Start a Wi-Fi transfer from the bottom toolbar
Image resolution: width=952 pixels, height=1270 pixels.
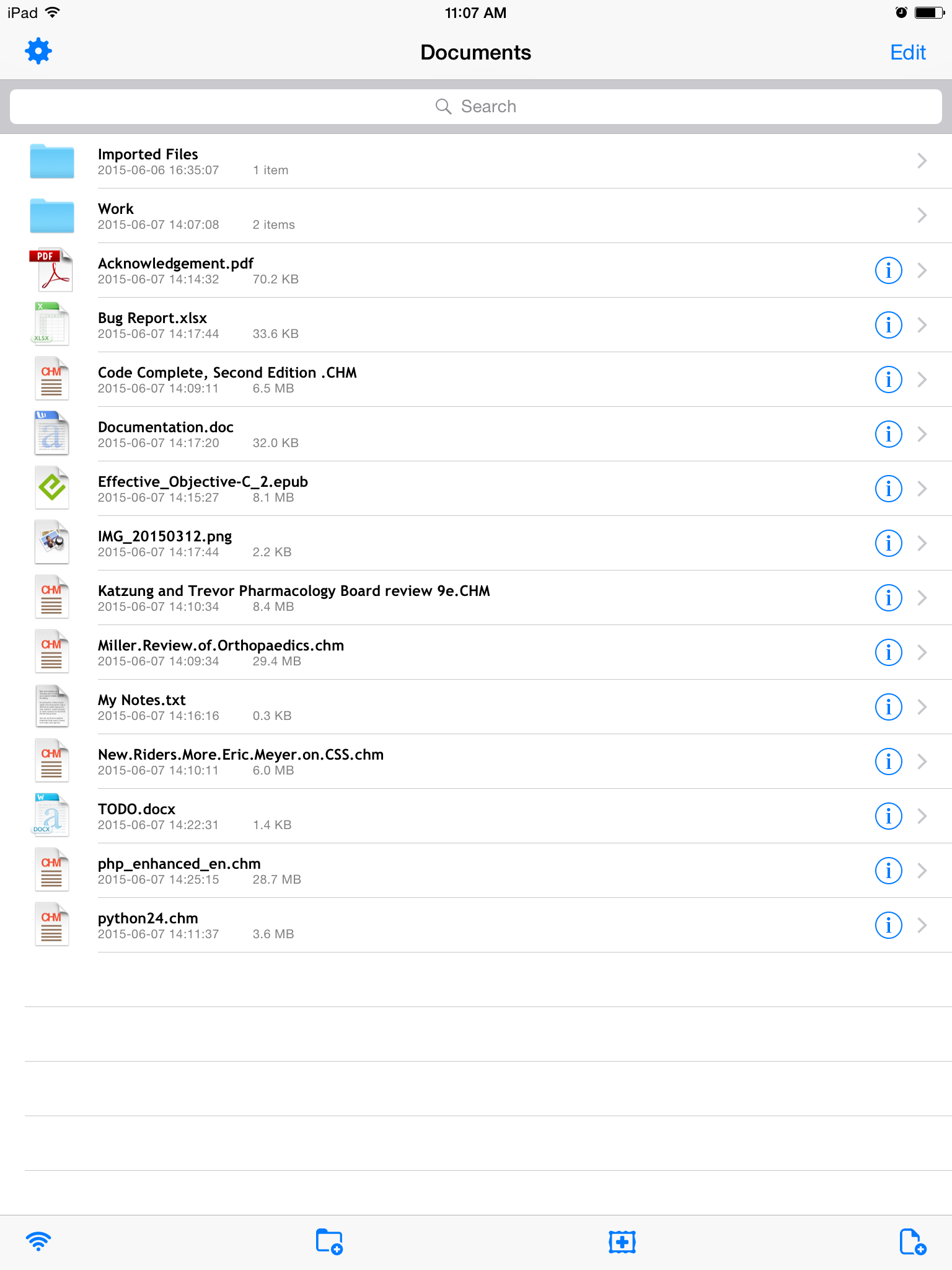click(x=38, y=1242)
